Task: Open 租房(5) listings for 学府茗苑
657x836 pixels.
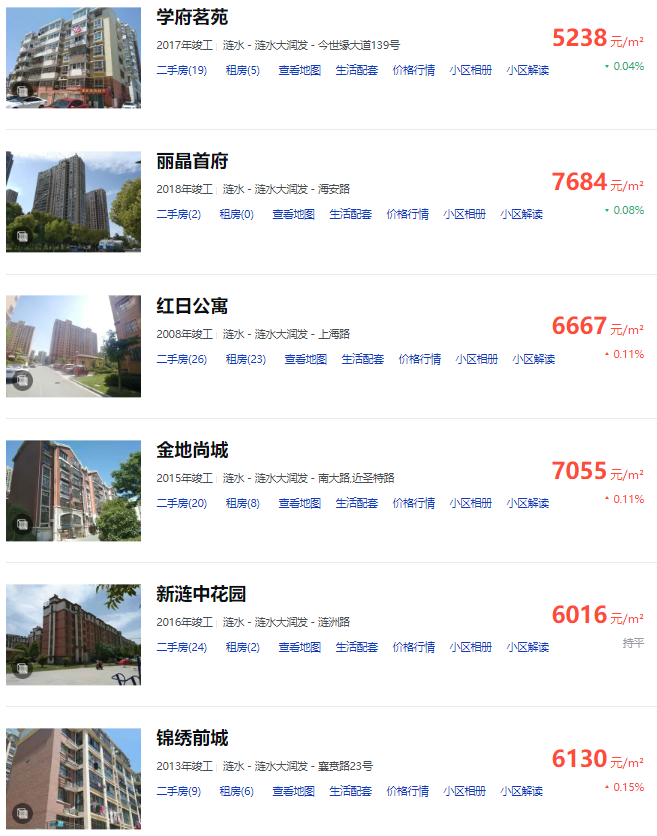Action: pos(242,70)
